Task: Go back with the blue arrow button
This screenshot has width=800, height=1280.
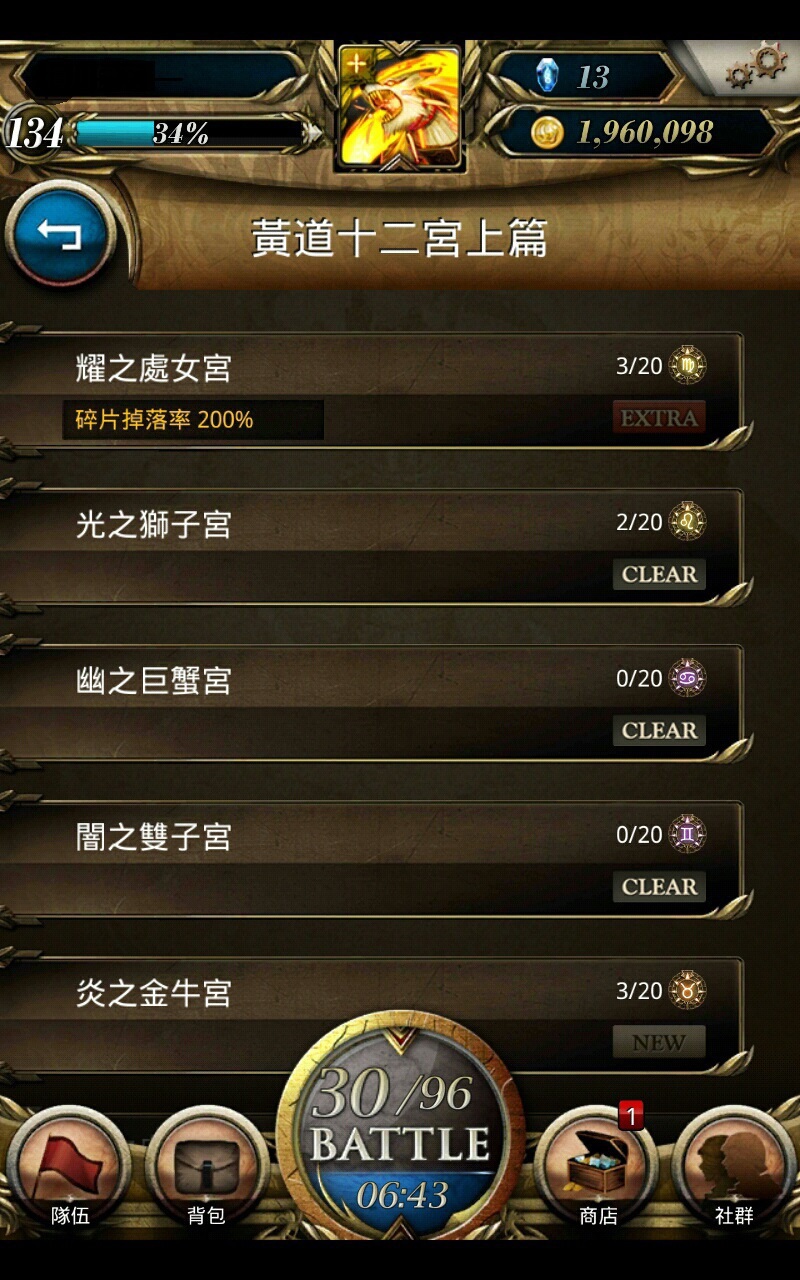Action: 60,235
